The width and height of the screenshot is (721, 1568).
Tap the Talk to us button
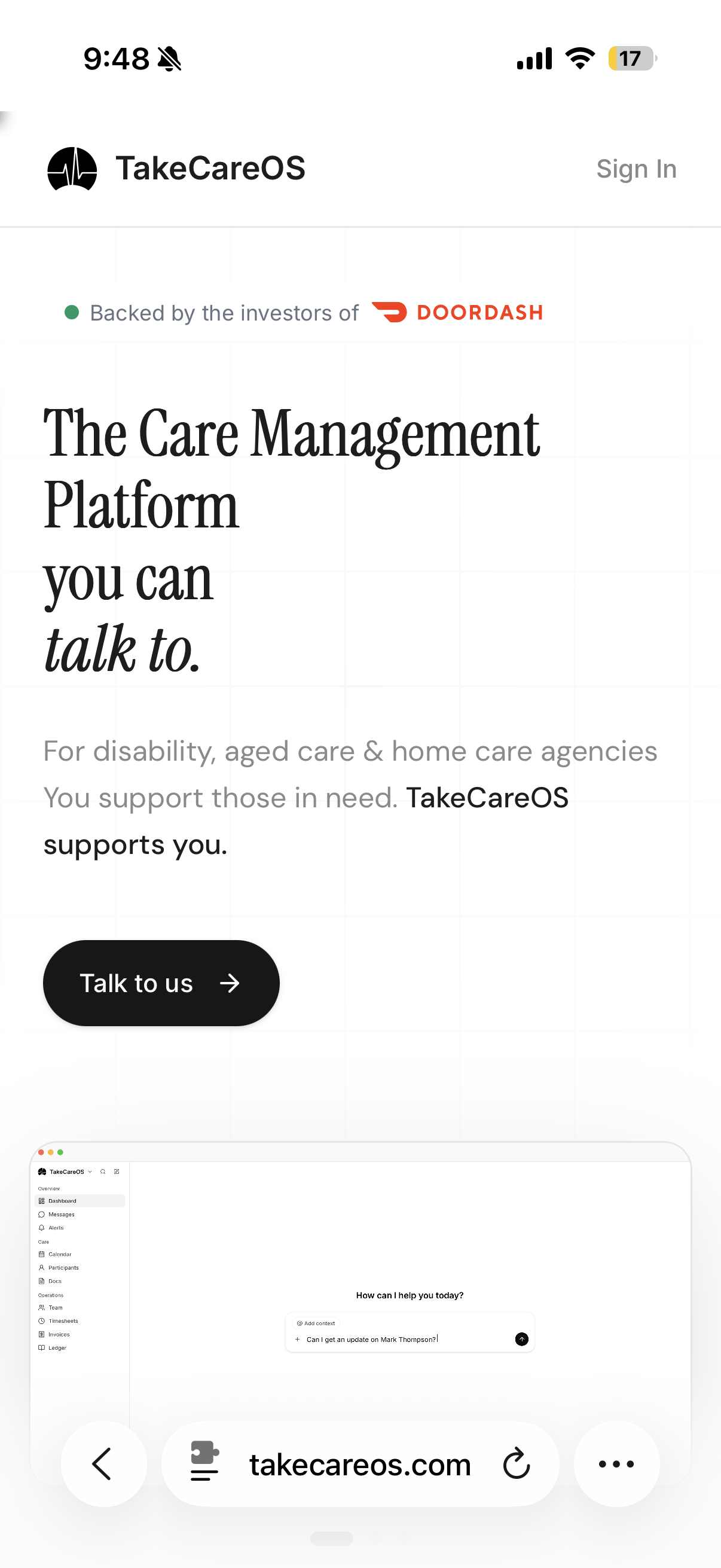[x=161, y=983]
